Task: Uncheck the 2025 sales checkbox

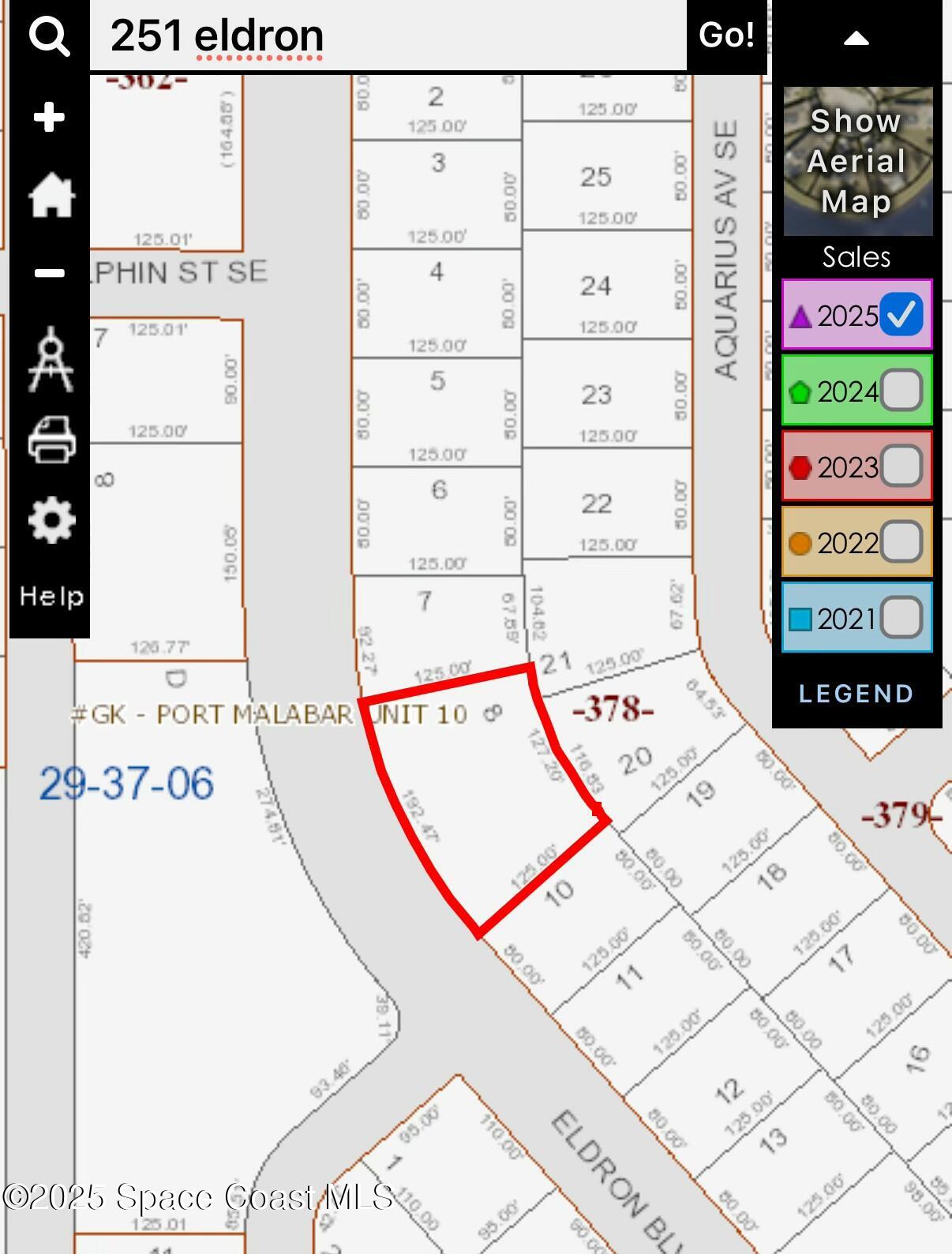Action: (901, 315)
